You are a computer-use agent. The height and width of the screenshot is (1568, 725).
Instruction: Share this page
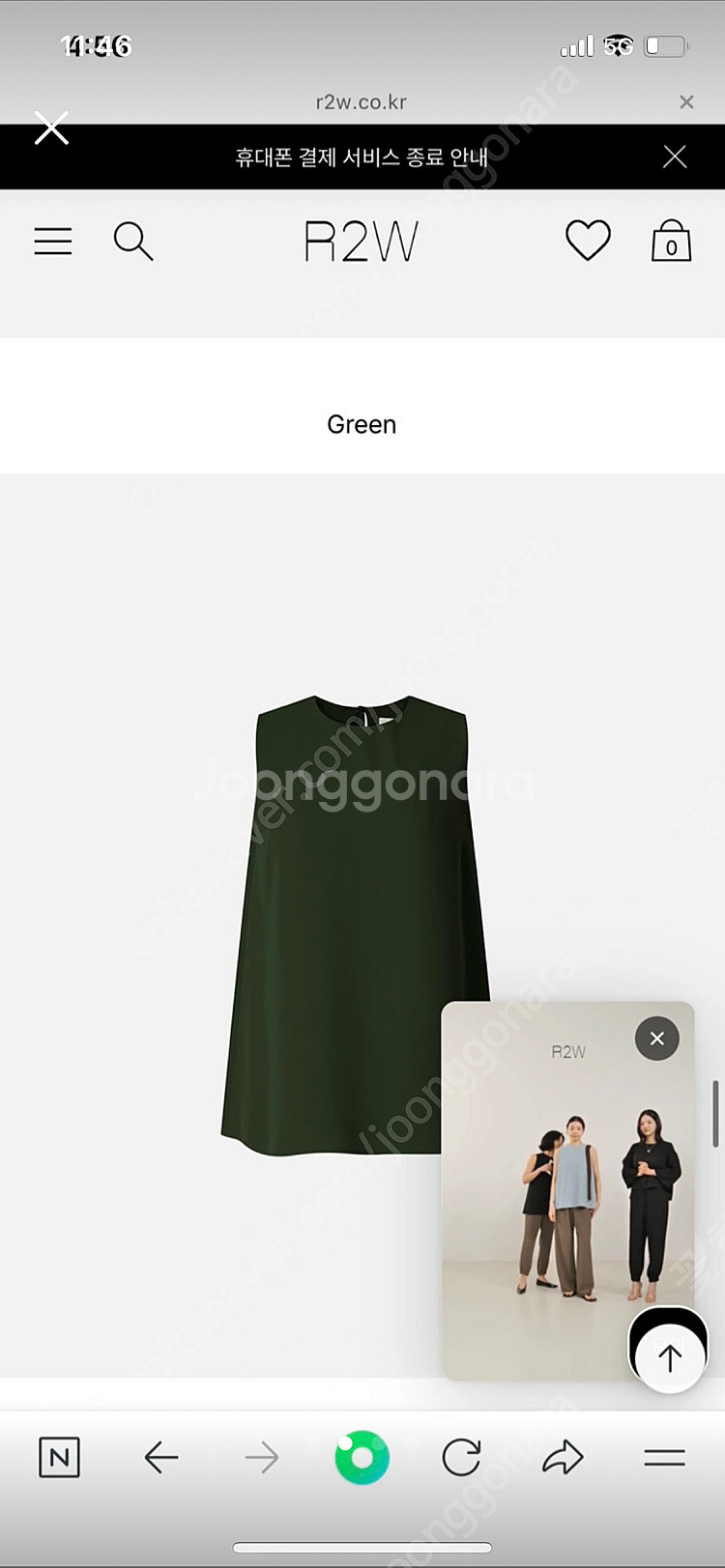[563, 1457]
